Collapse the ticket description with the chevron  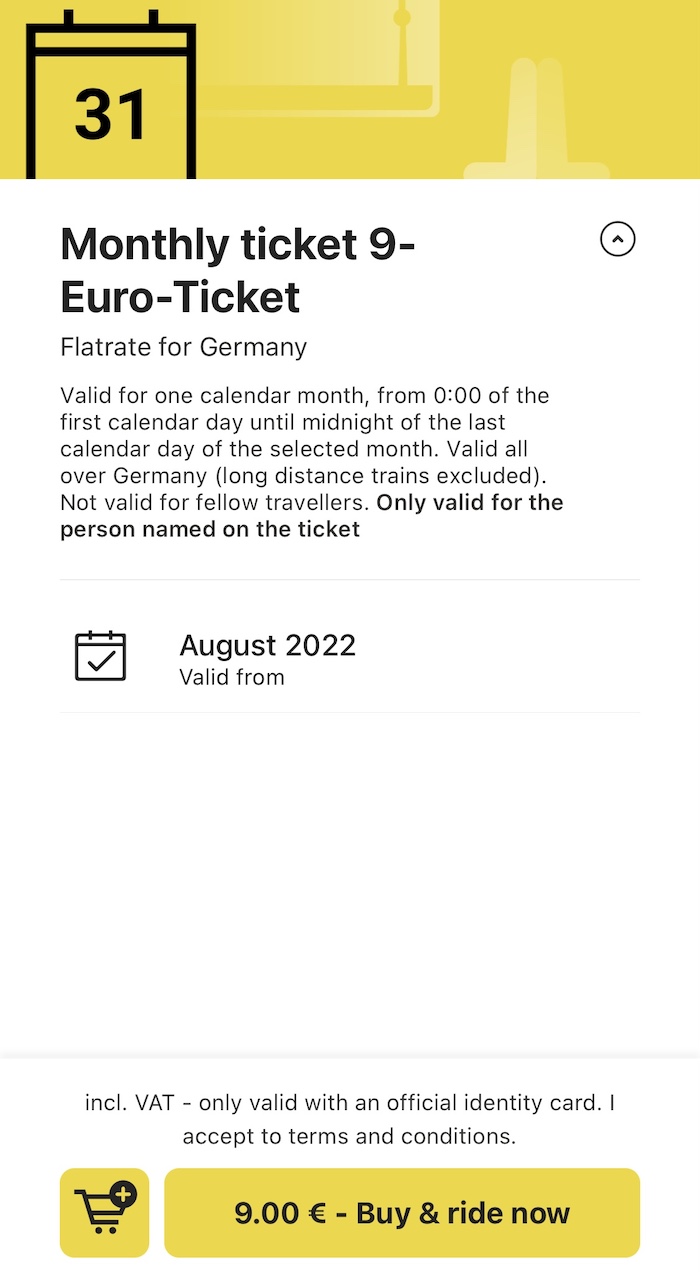point(618,239)
